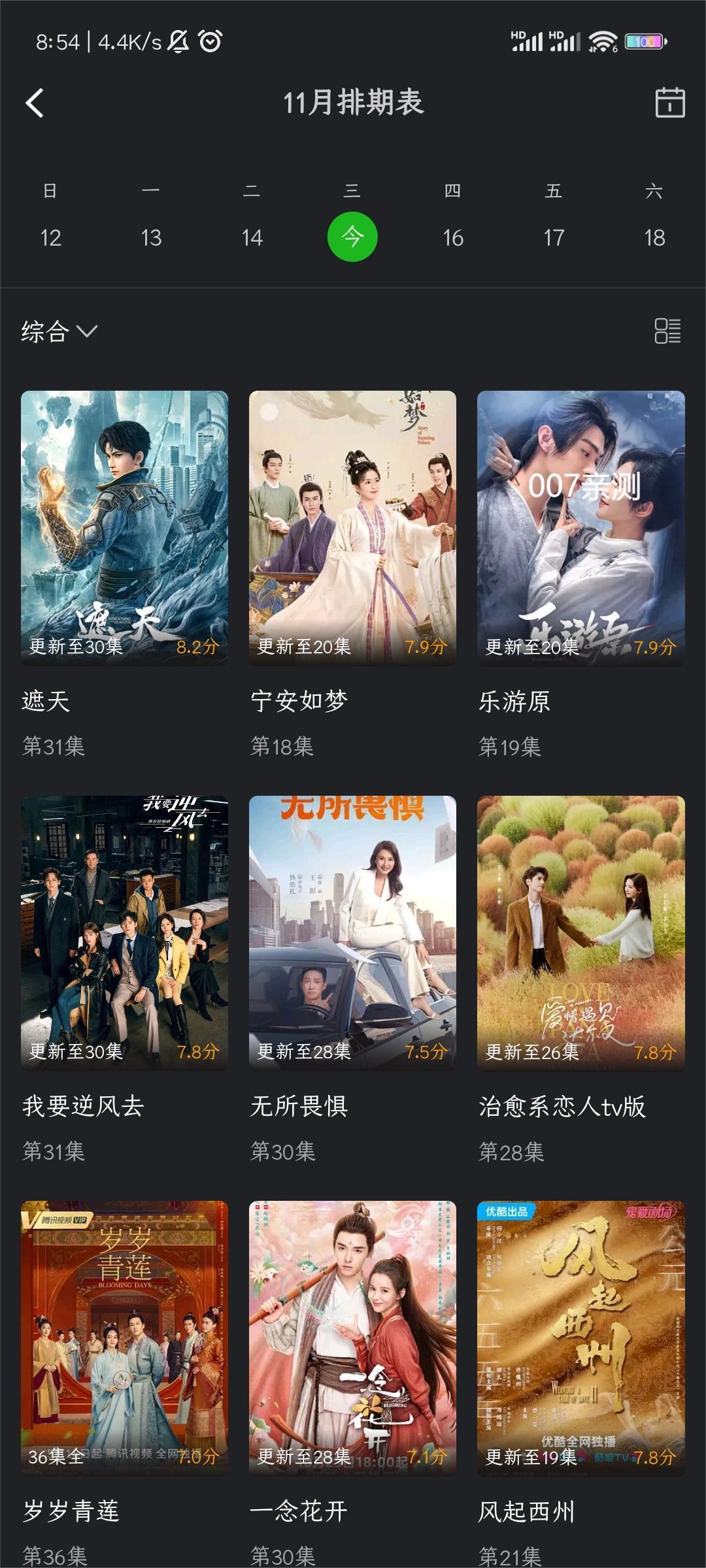This screenshot has height=1568, width=706.
Task: Open the show 宁安如梦
Action: click(352, 528)
